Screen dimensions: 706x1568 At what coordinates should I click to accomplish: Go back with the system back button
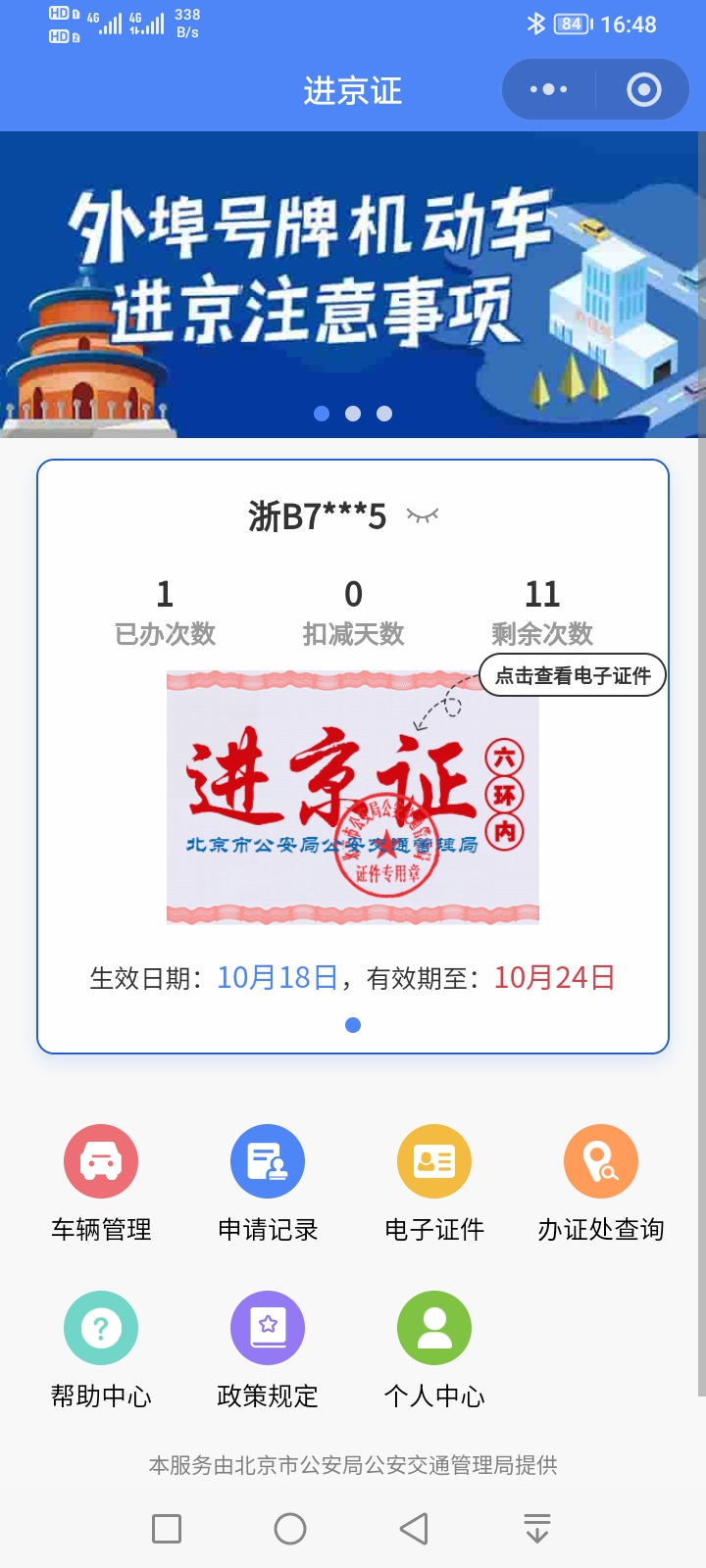pyautogui.click(x=414, y=1529)
